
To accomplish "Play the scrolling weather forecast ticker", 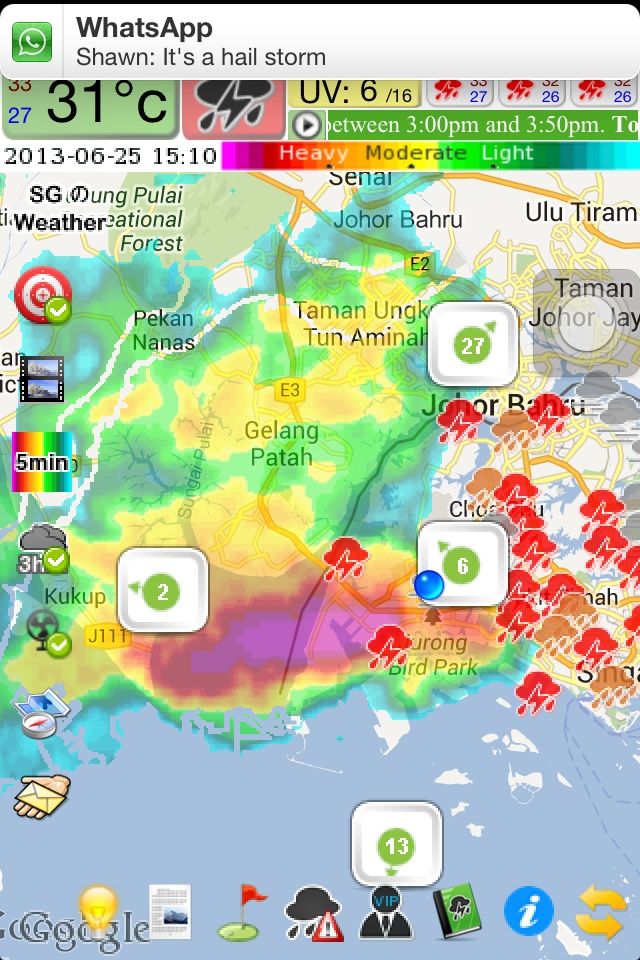I will 306,125.
